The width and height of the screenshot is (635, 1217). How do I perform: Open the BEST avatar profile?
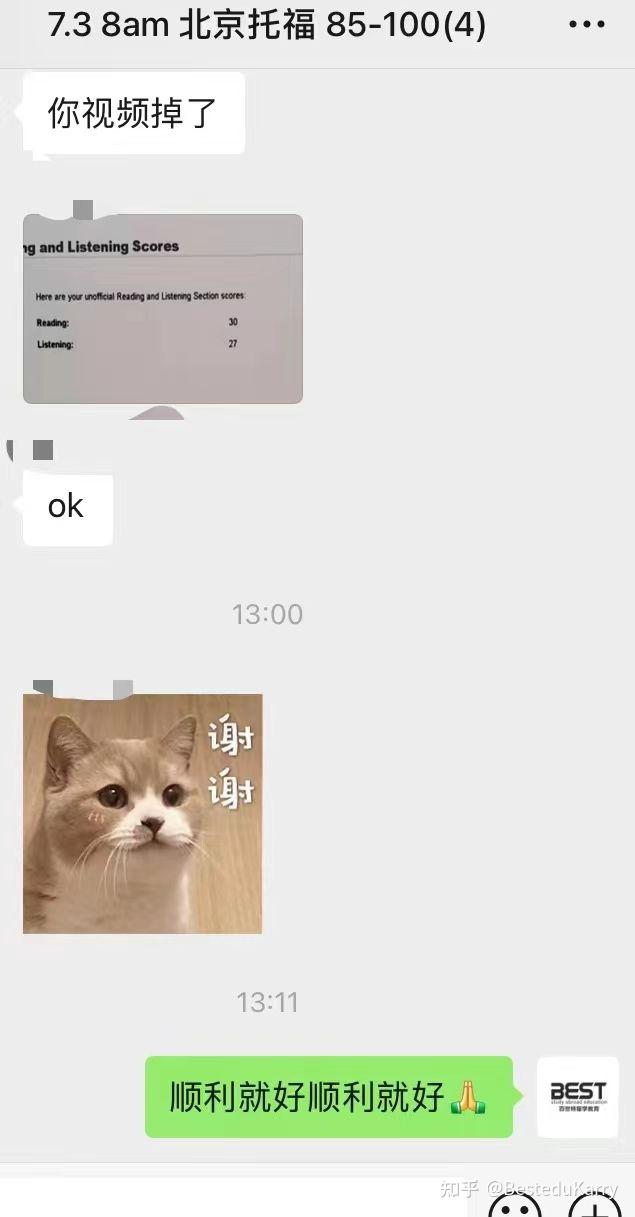coord(578,1097)
